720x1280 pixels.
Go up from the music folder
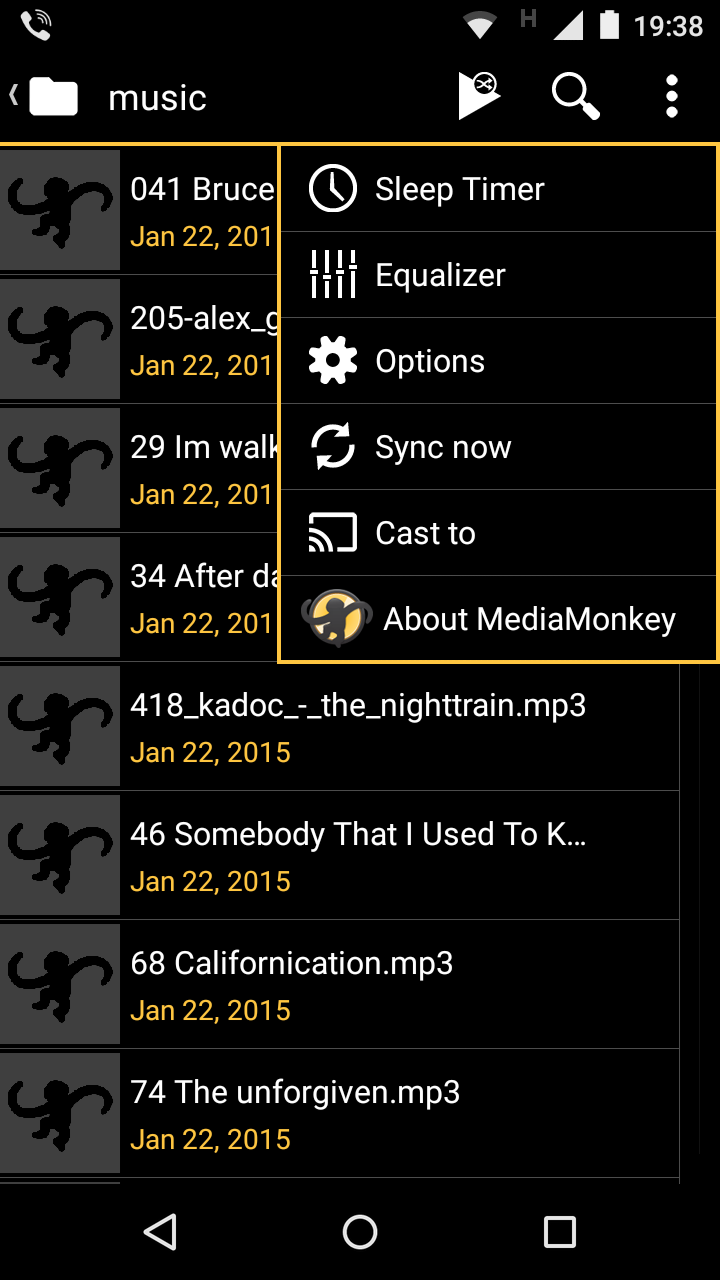click(x=45, y=97)
